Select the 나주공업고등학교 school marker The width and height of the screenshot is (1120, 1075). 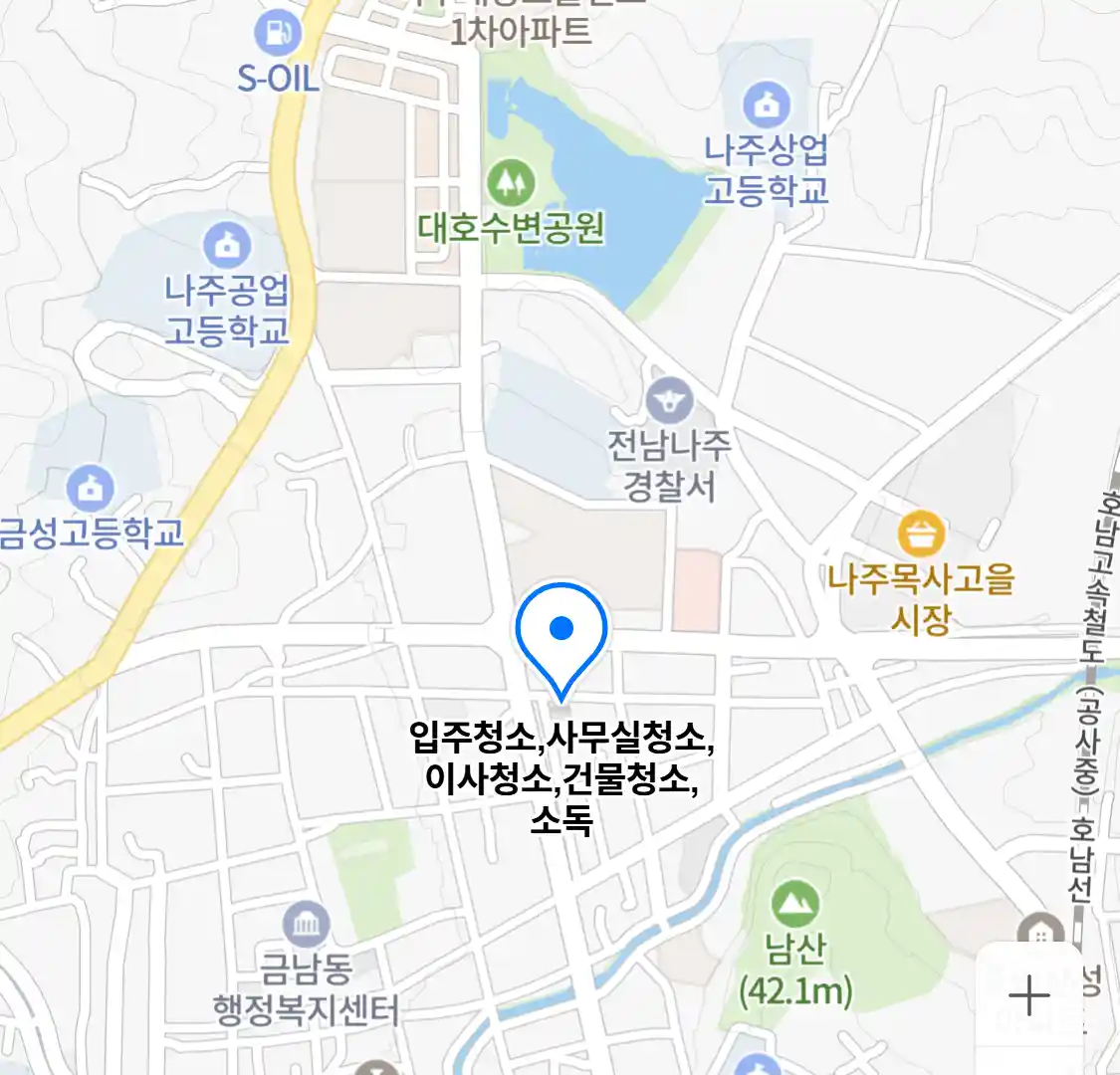227,246
